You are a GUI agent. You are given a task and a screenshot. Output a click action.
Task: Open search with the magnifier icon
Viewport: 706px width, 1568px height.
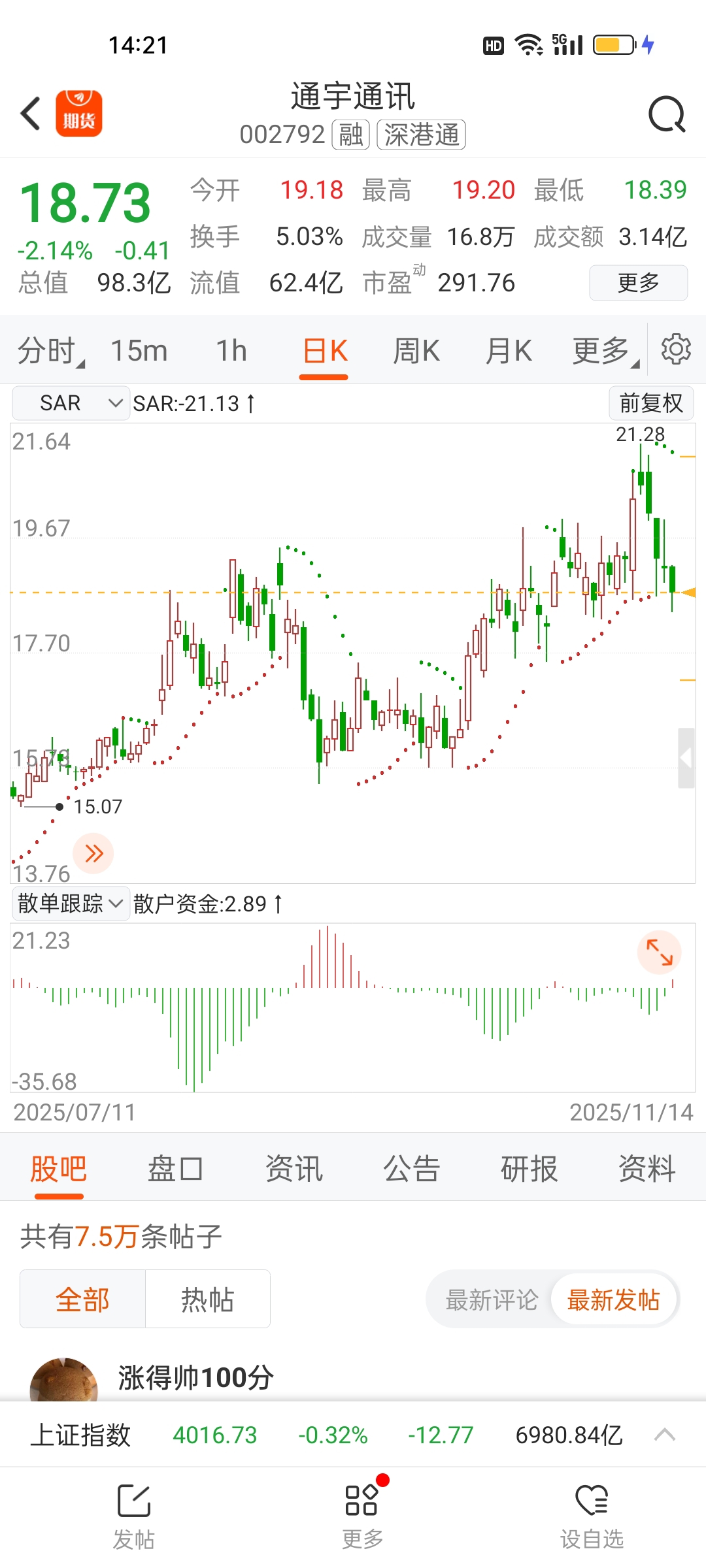click(666, 115)
